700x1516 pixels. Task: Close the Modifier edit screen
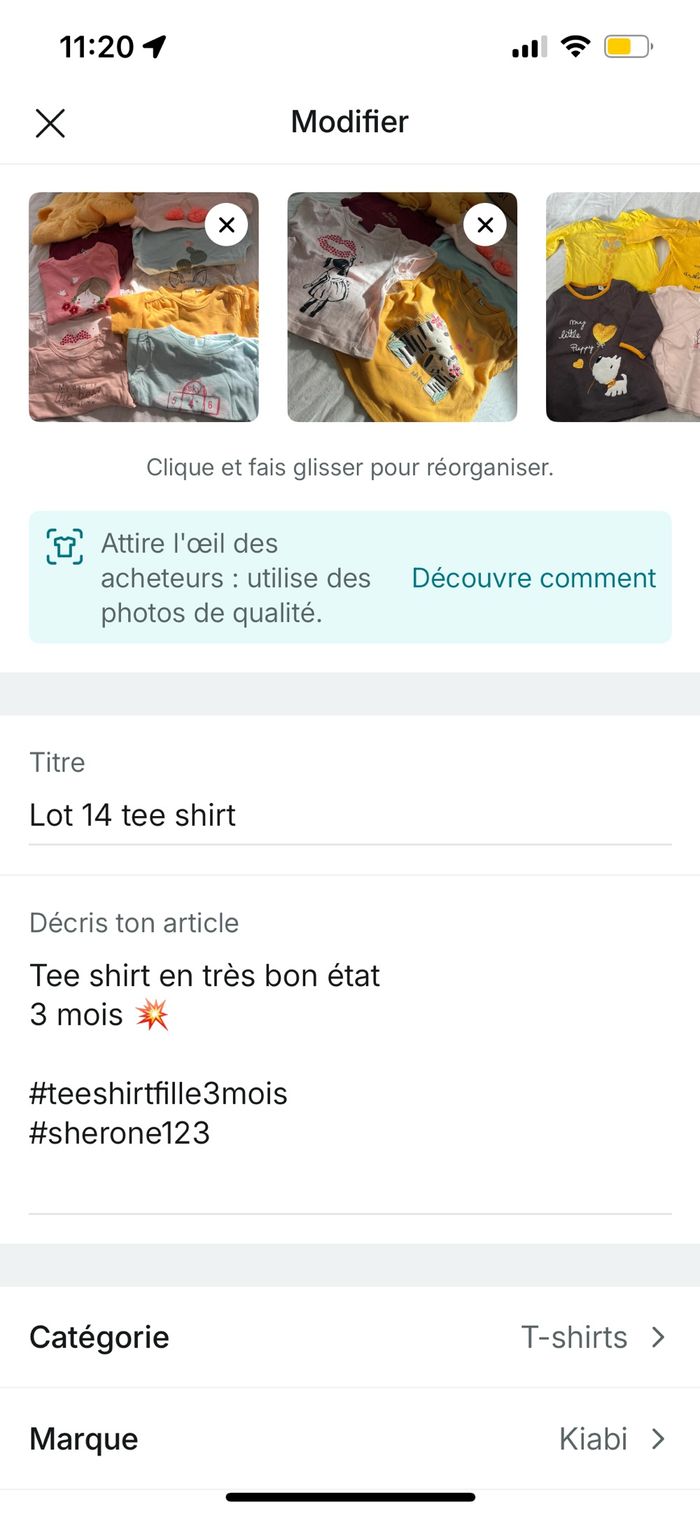tap(50, 123)
